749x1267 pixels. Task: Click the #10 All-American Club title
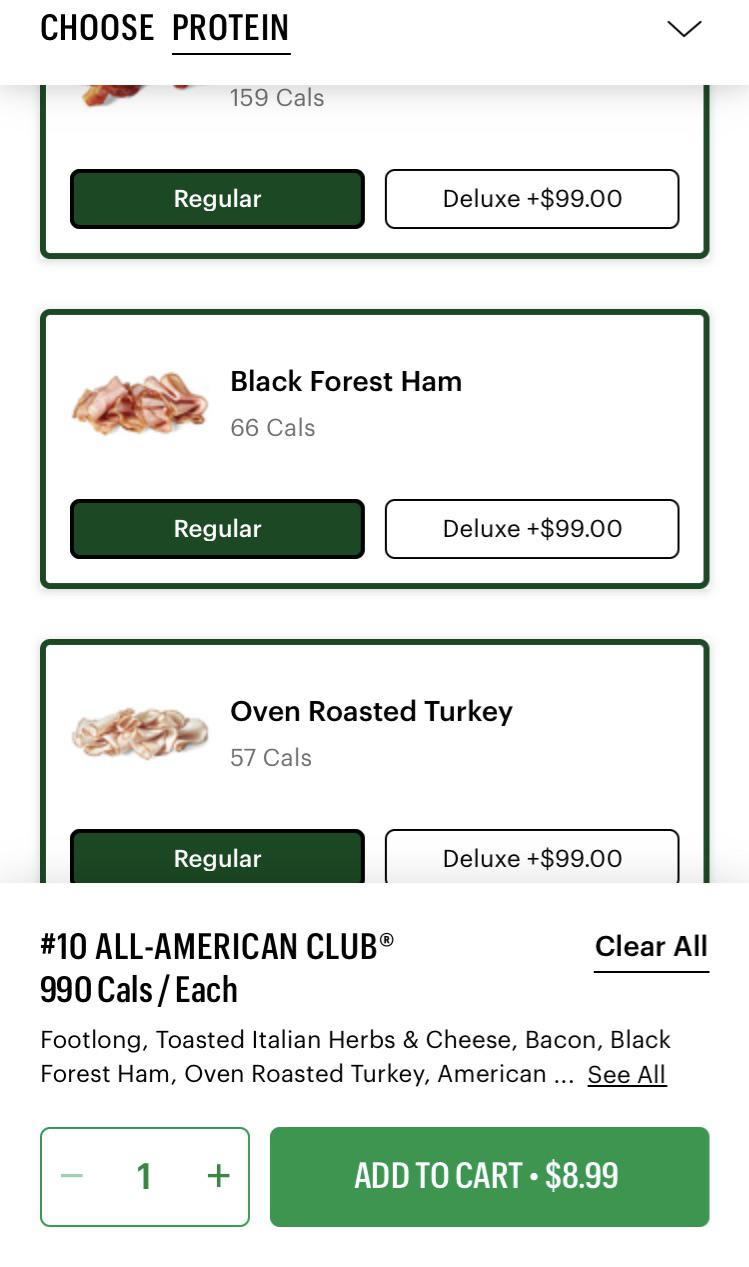tap(219, 945)
